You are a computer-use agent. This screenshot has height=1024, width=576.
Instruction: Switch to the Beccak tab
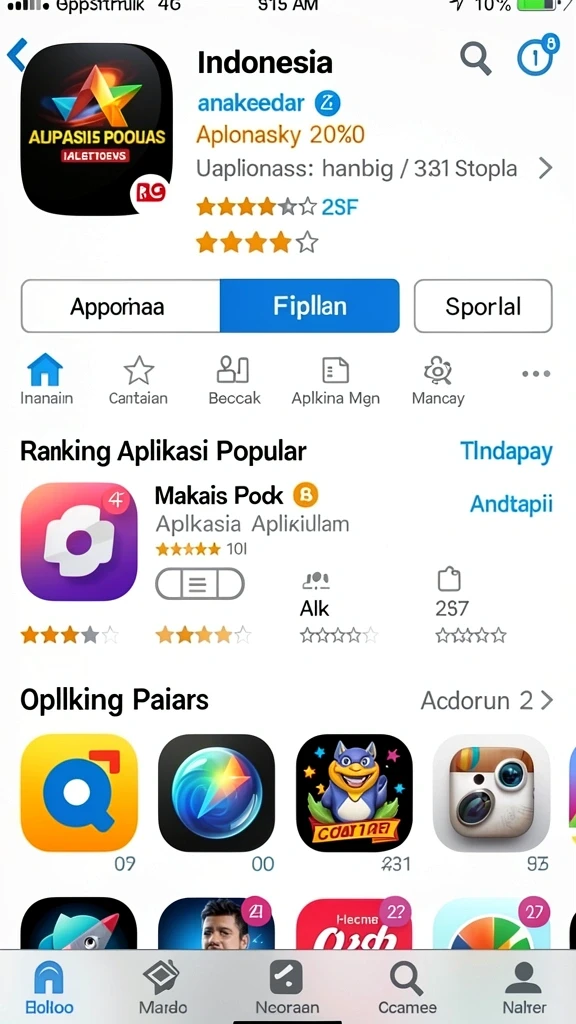click(x=234, y=381)
